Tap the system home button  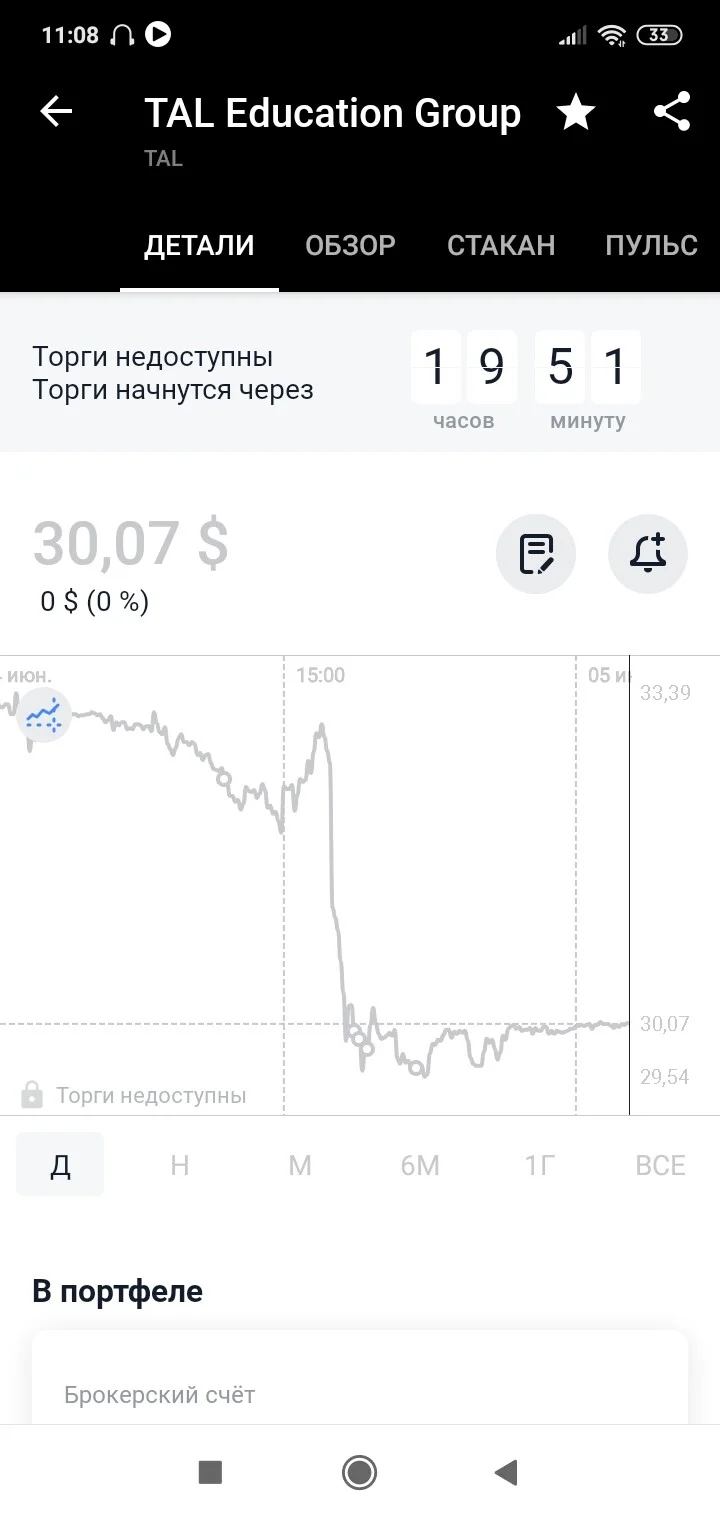point(359,1472)
